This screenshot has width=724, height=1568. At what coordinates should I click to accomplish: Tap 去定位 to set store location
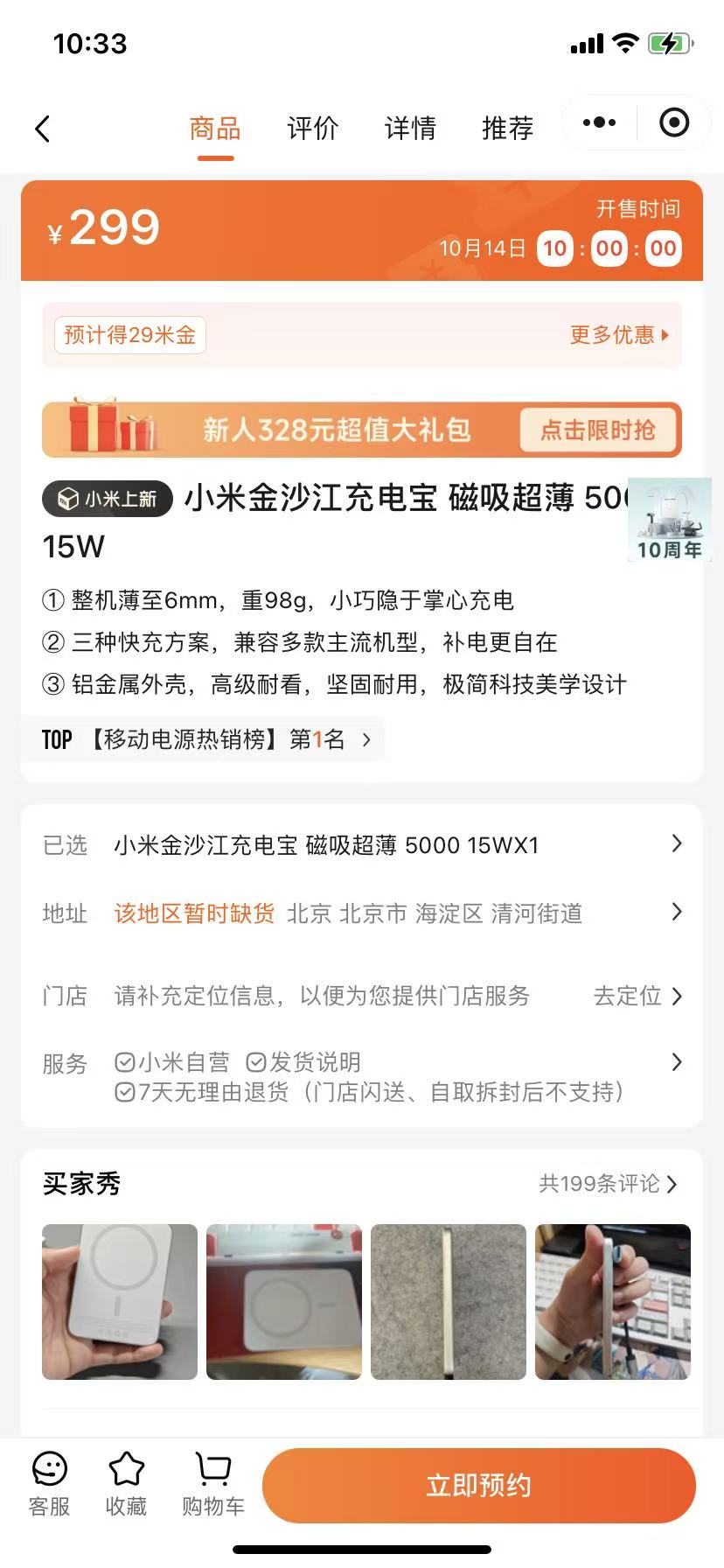(x=637, y=996)
